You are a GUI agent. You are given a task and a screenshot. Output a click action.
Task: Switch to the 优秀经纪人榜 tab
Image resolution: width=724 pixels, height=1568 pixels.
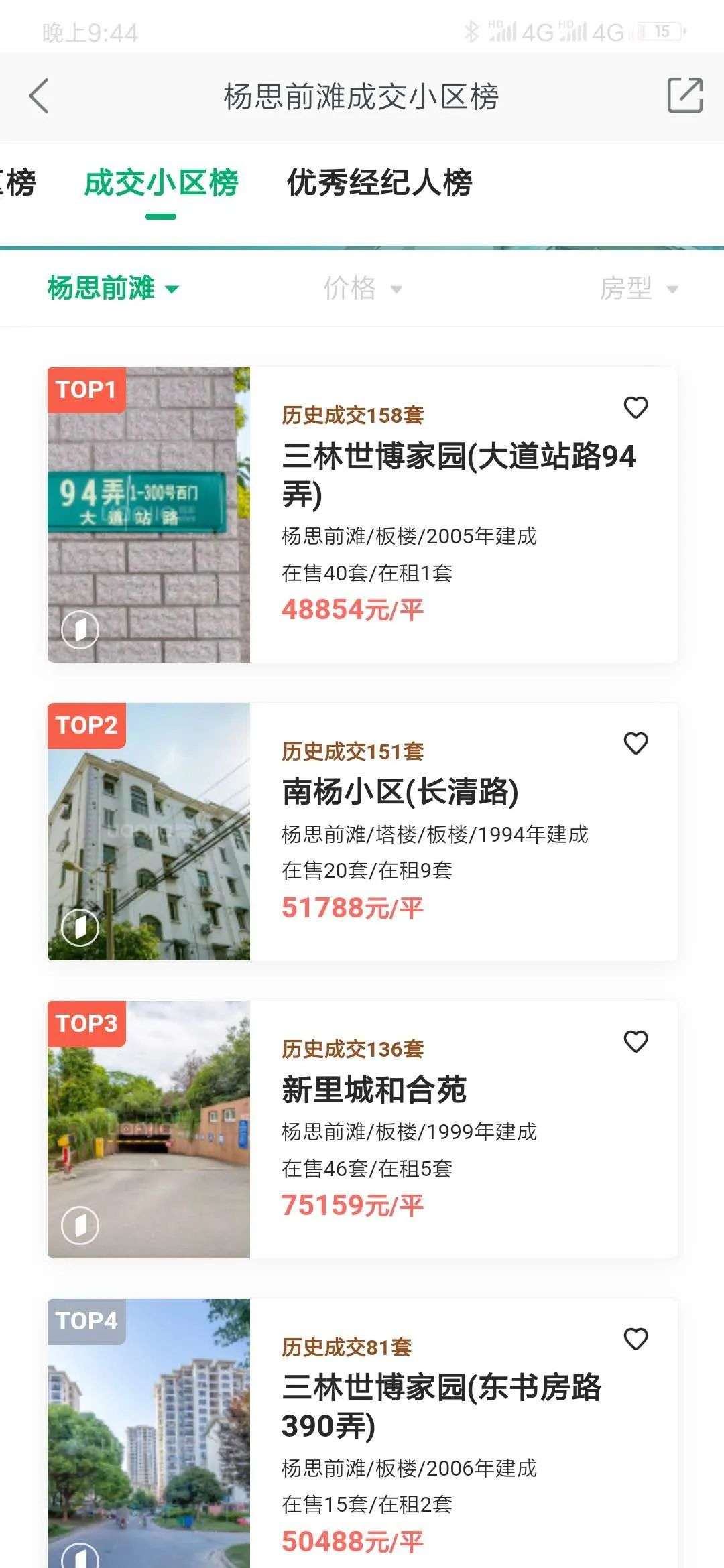pyautogui.click(x=379, y=183)
